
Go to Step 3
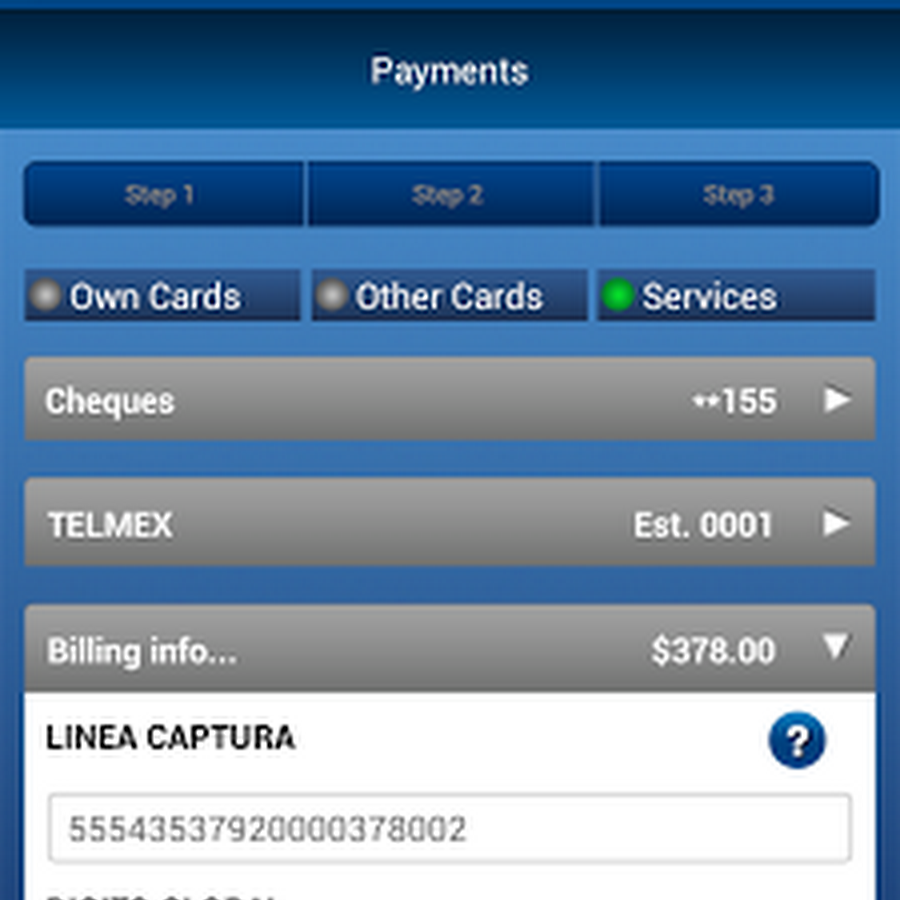click(738, 194)
